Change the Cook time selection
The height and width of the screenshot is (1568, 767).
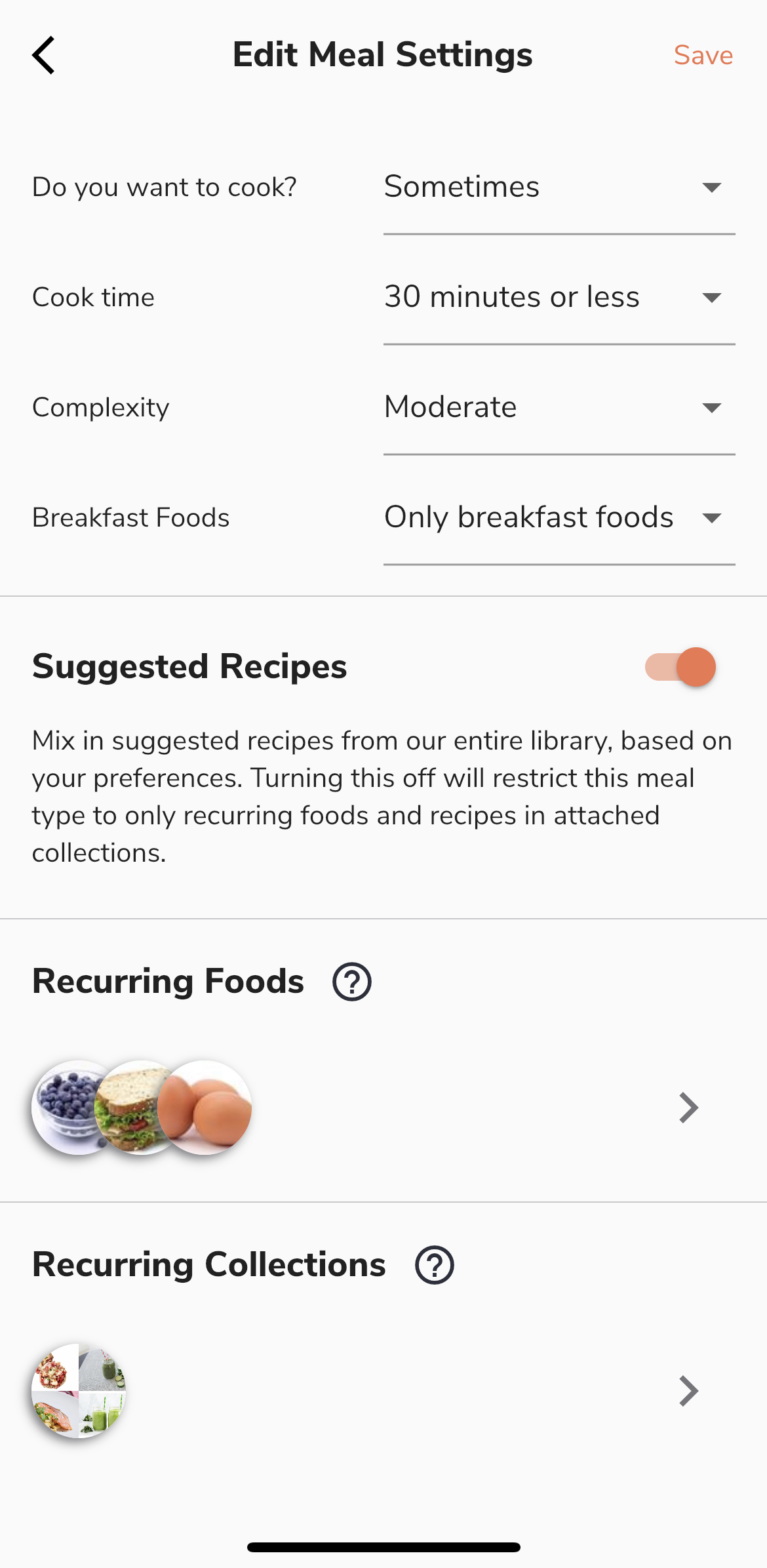[559, 298]
